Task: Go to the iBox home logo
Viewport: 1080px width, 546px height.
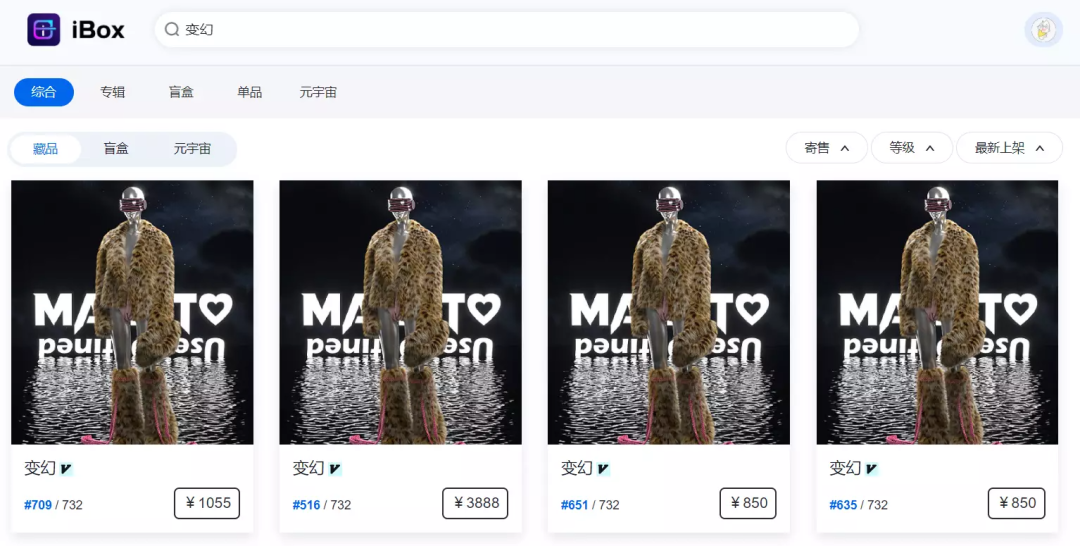Action: pyautogui.click(x=76, y=30)
